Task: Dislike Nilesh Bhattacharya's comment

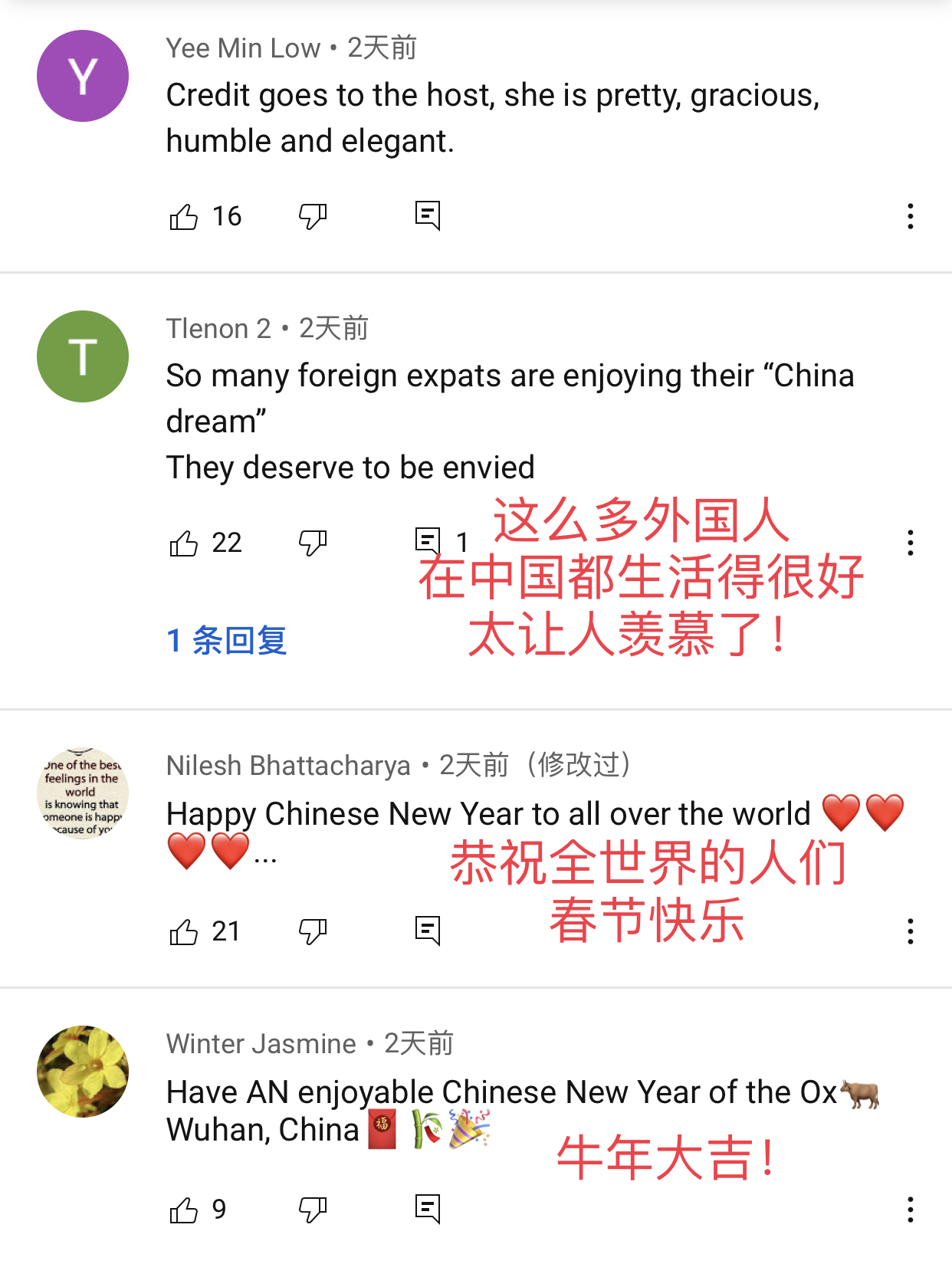Action: tap(313, 932)
